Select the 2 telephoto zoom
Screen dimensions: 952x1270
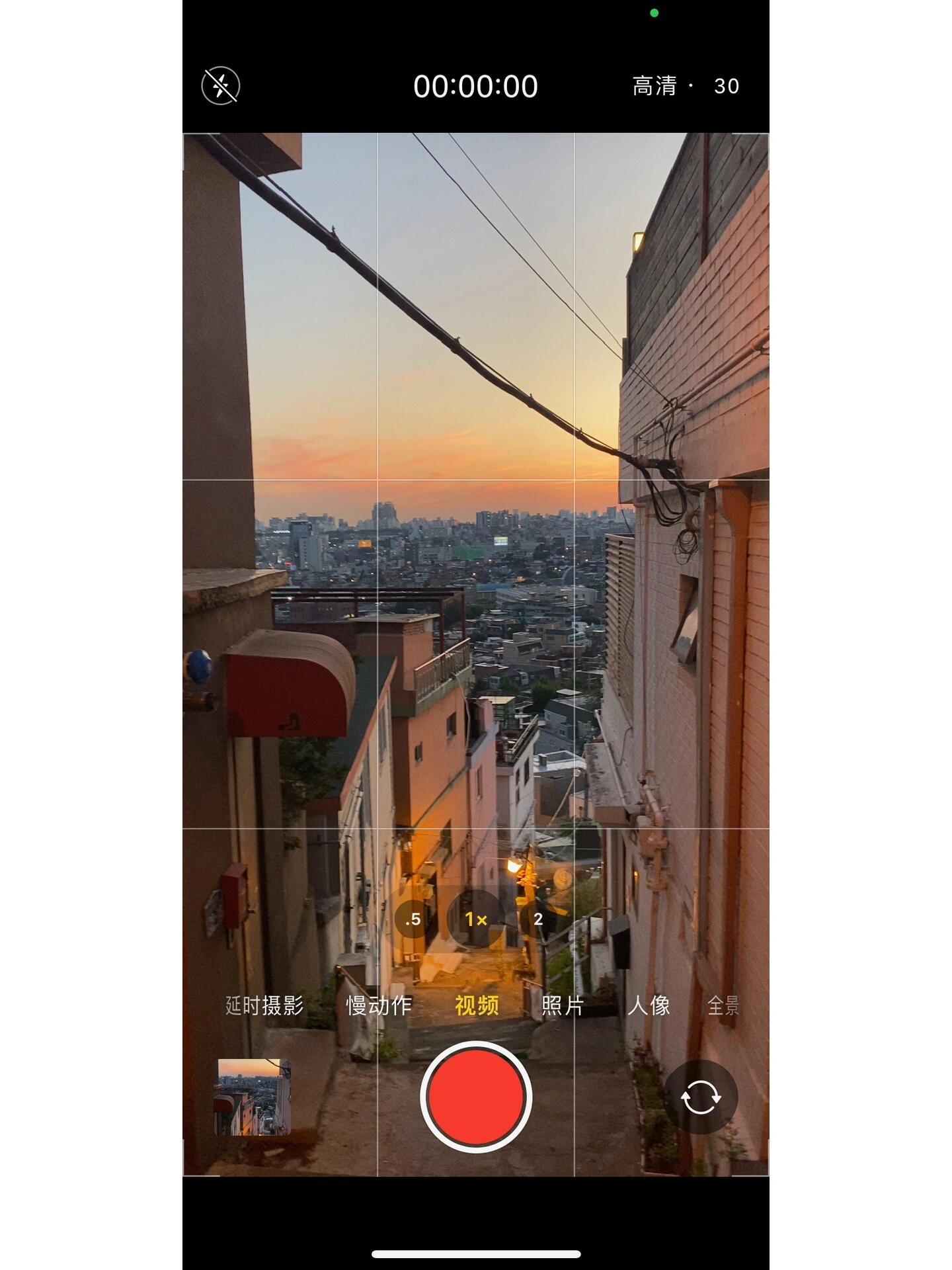538,919
